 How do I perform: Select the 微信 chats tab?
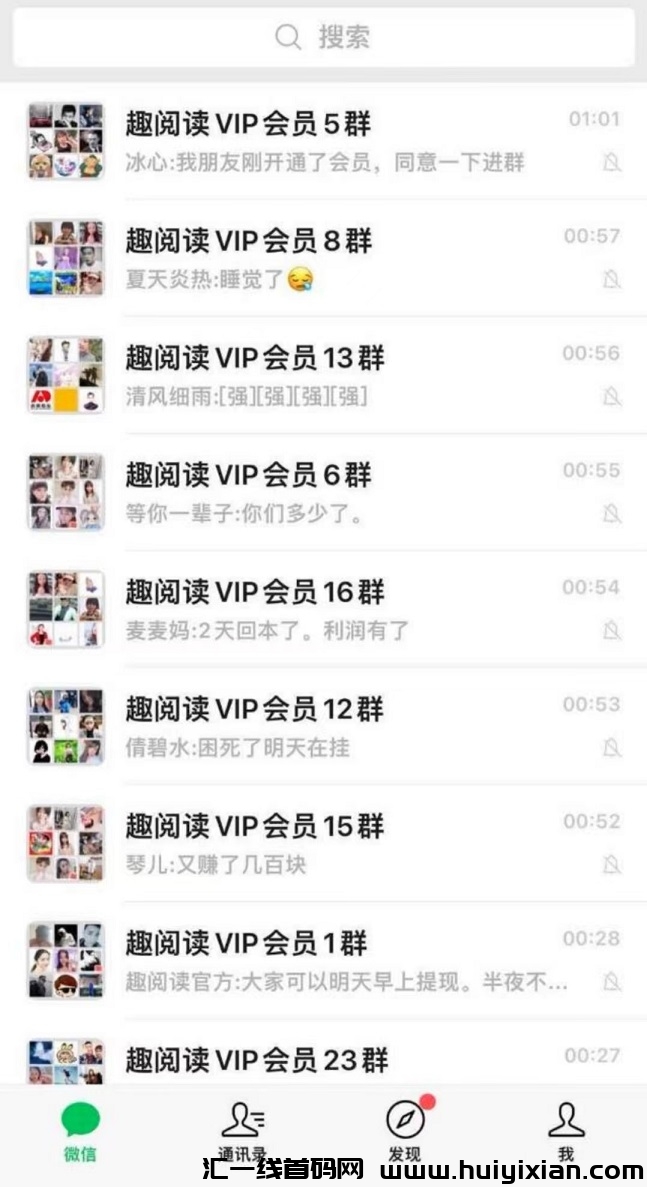(x=80, y=1130)
